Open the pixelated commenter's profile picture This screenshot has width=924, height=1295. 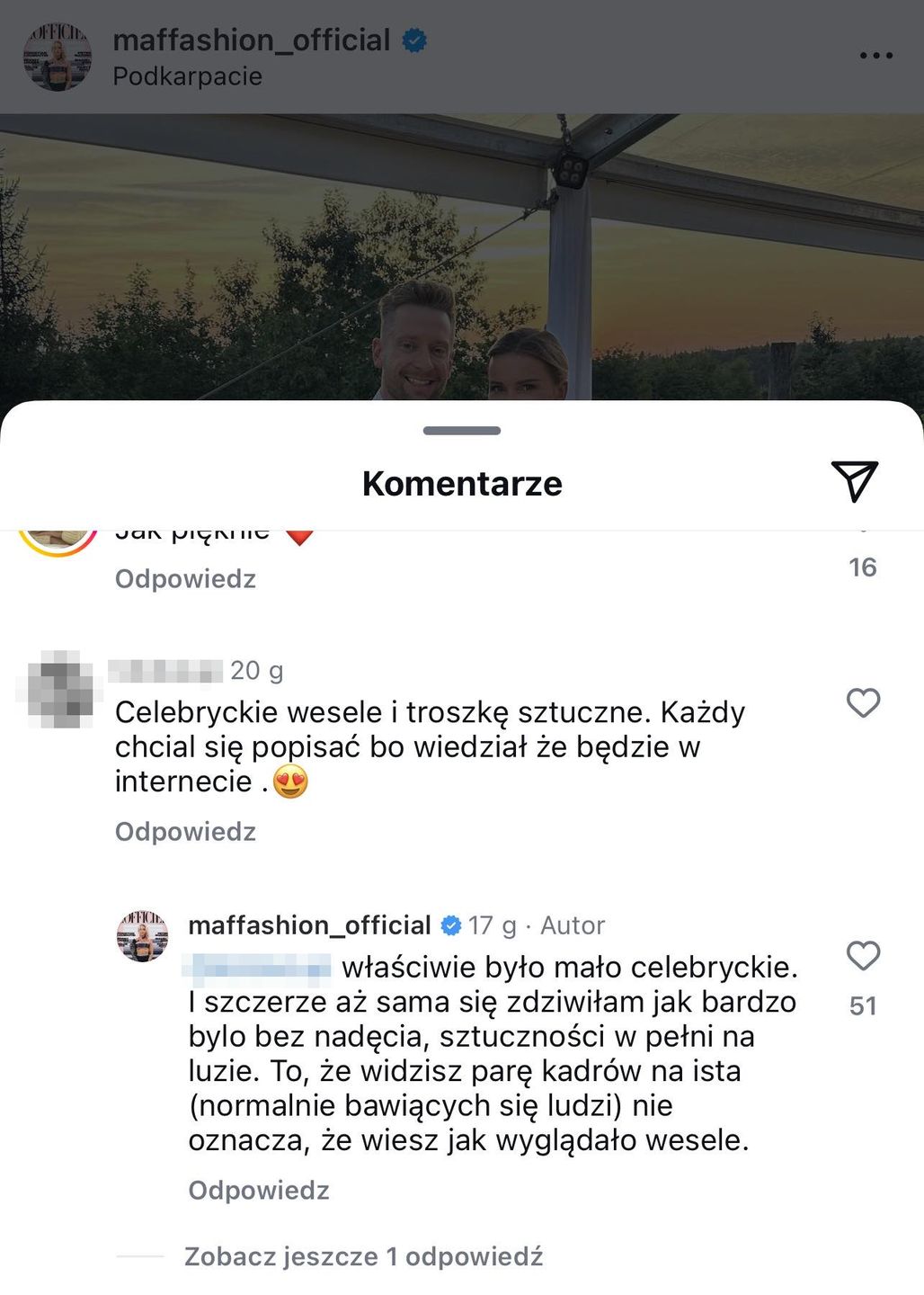(x=56, y=689)
